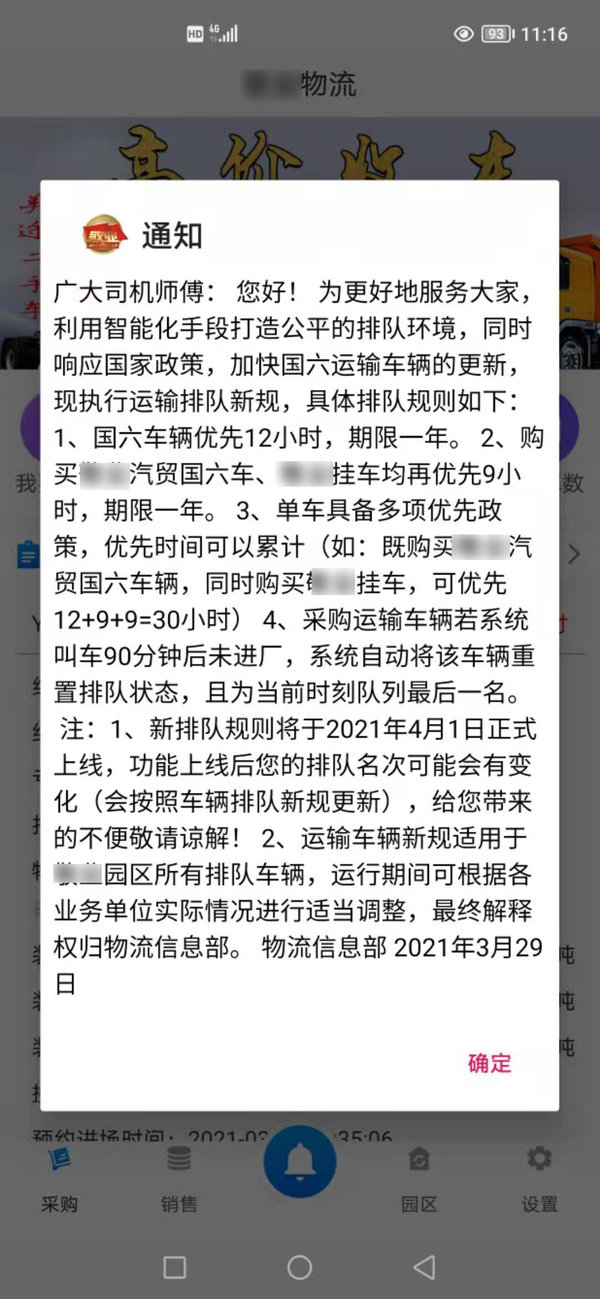Open the 设置 tab
Screen dimensions: 600x1299
pos(539,1178)
